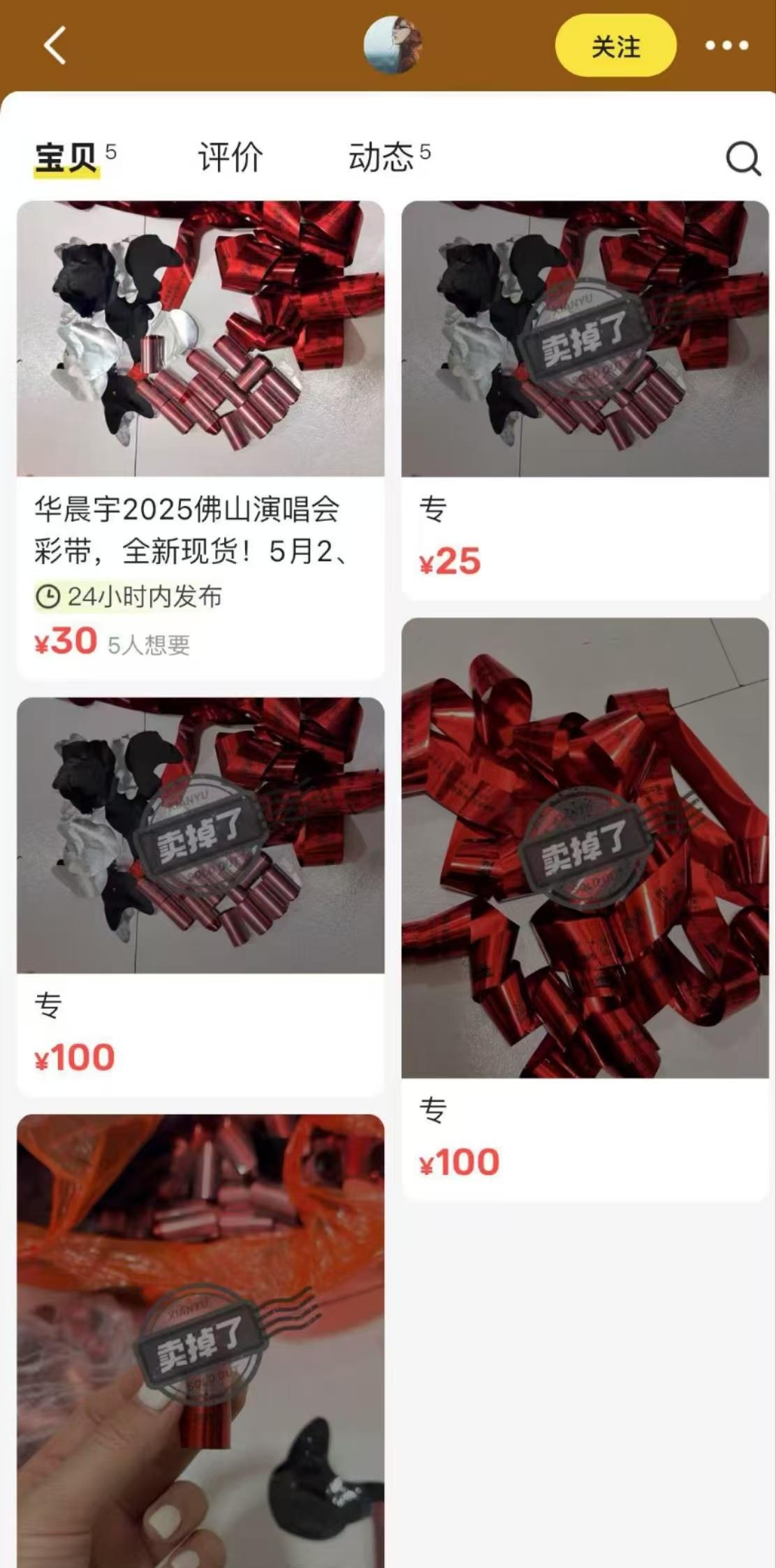This screenshot has height=1568, width=776.
Task: Go back using the top-left arrow
Action: [x=54, y=46]
